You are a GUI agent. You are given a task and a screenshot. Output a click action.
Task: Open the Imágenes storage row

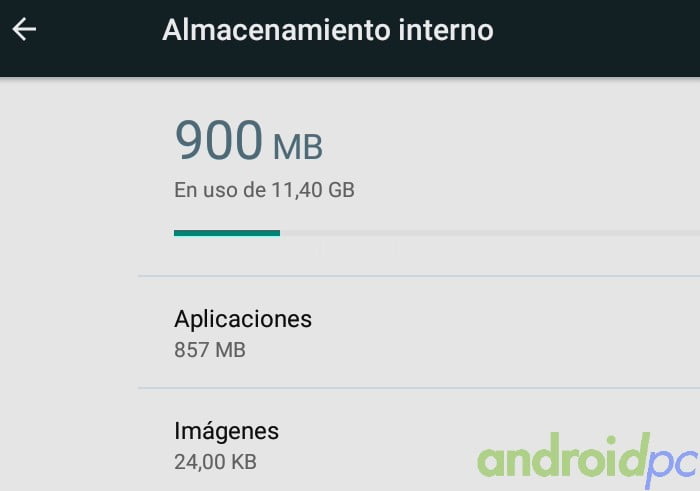pyautogui.click(x=226, y=445)
